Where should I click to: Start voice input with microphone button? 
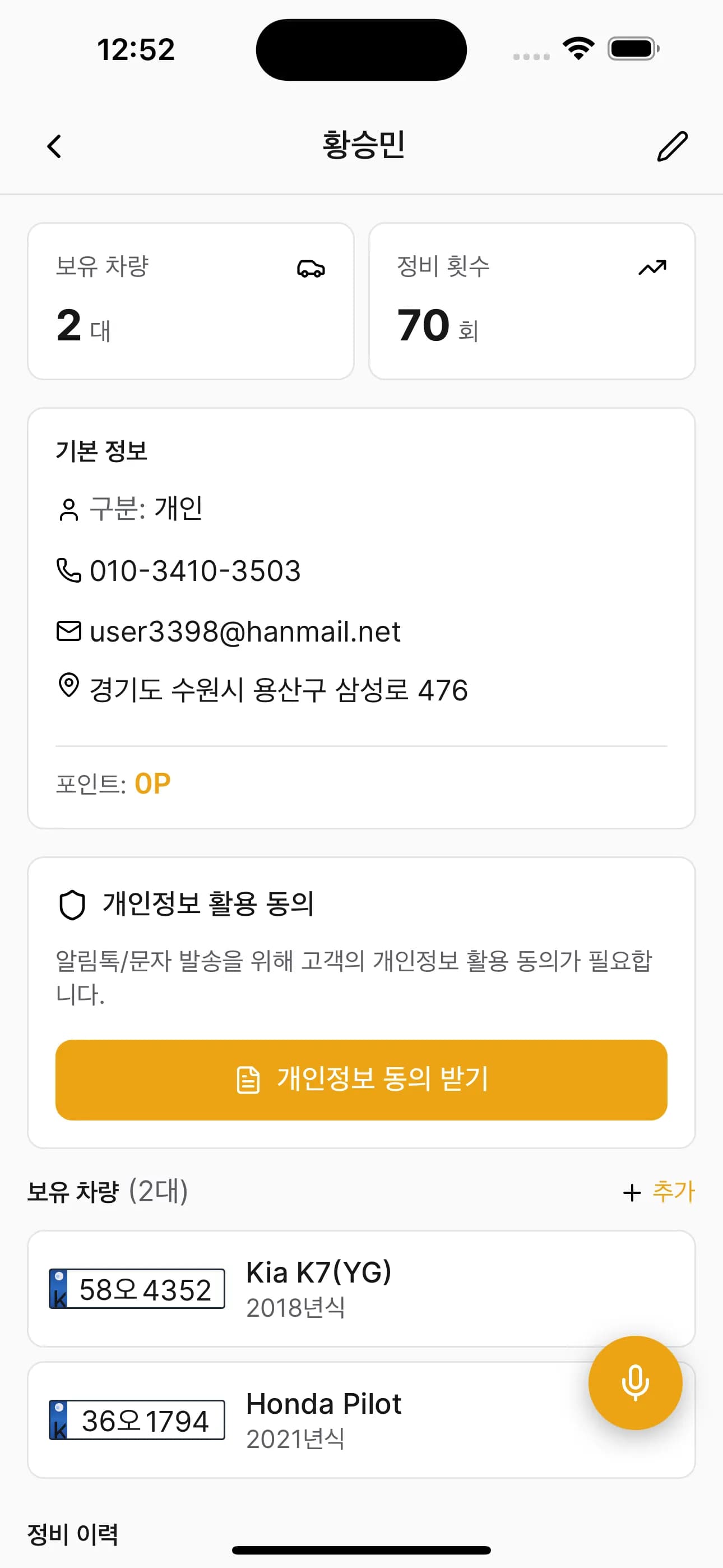point(635,1383)
